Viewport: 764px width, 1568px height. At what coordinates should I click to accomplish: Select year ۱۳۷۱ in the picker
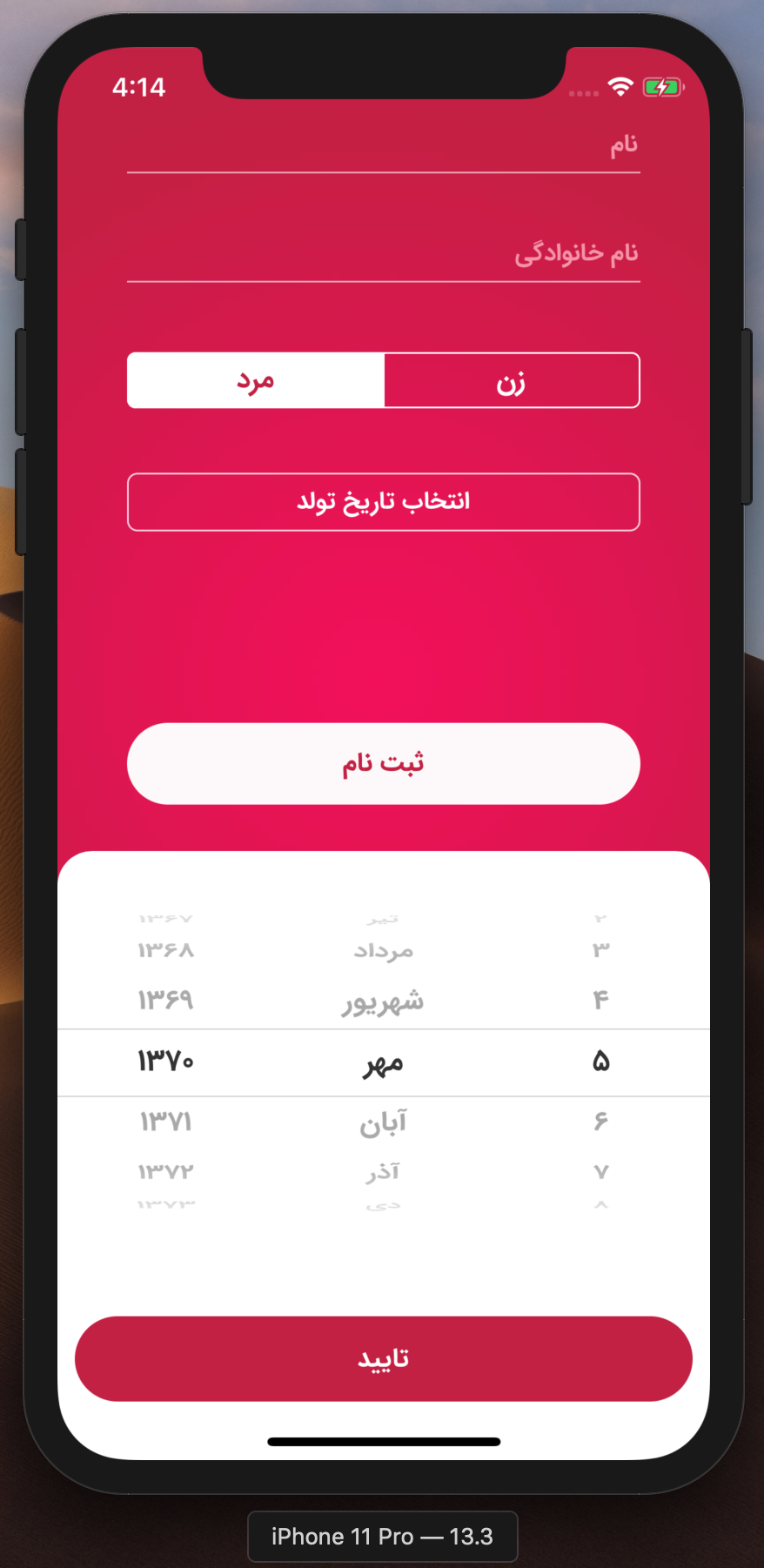(166, 1122)
